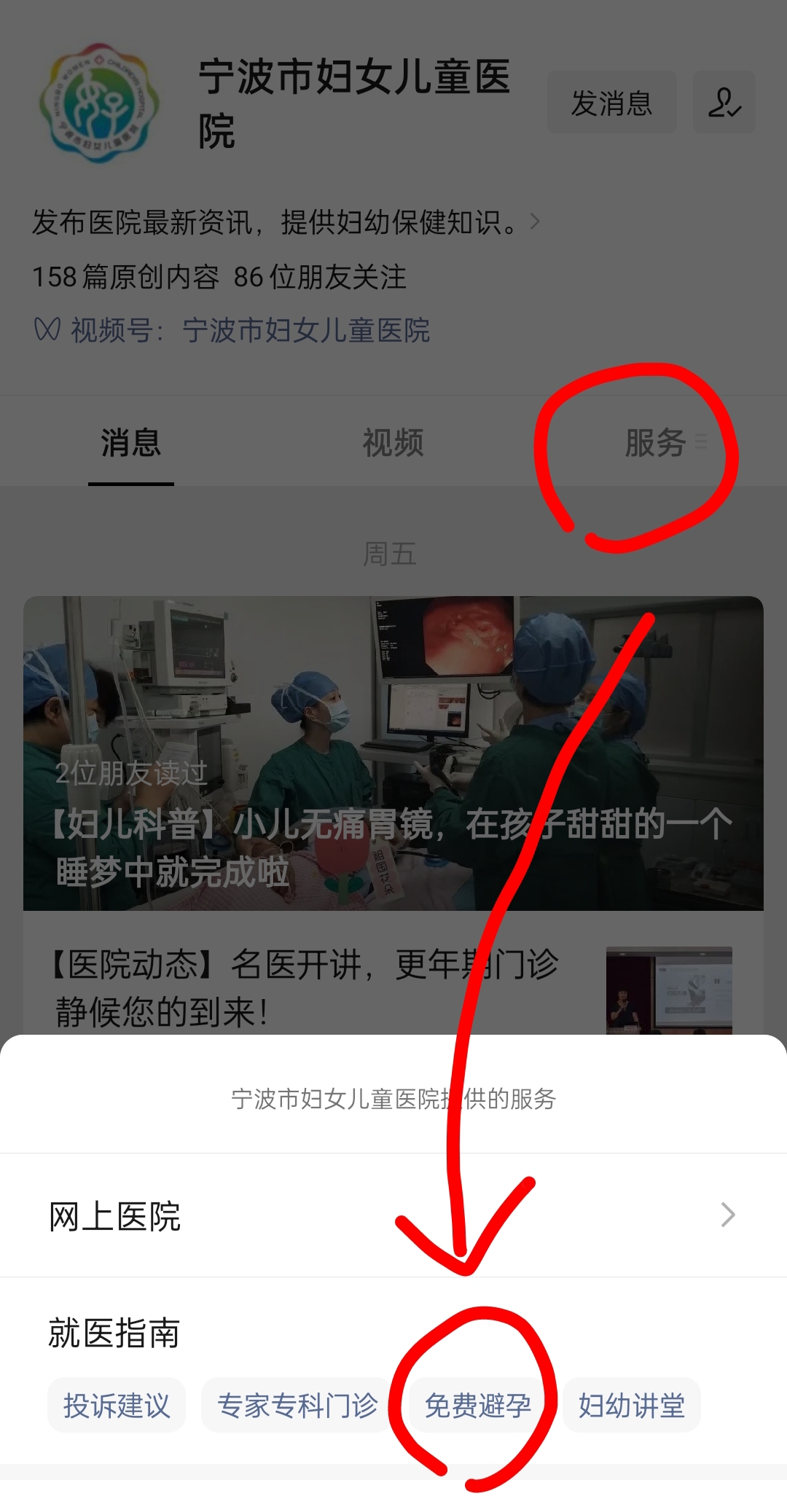787x1512 pixels.
Task: Select the 投诉建议 chip
Action: tap(117, 1405)
